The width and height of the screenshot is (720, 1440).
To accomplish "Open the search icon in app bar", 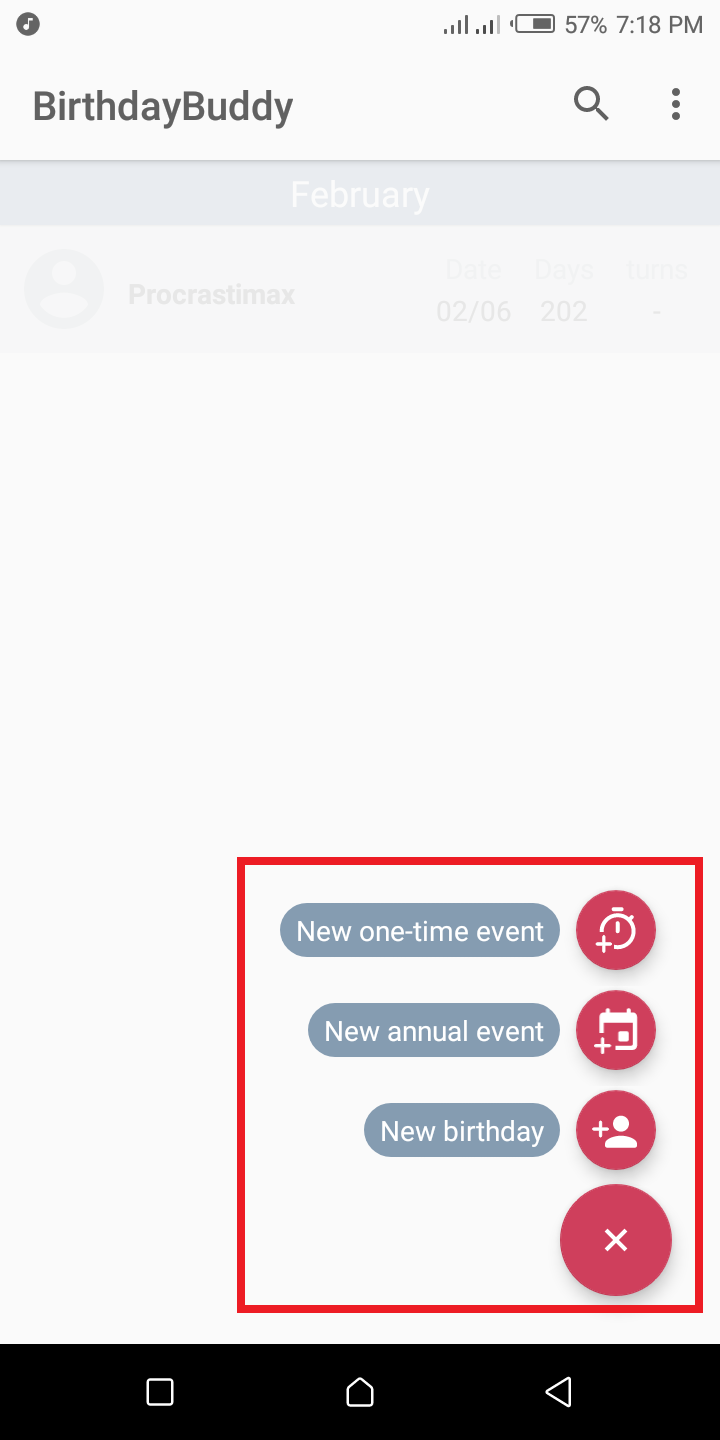I will (x=591, y=104).
